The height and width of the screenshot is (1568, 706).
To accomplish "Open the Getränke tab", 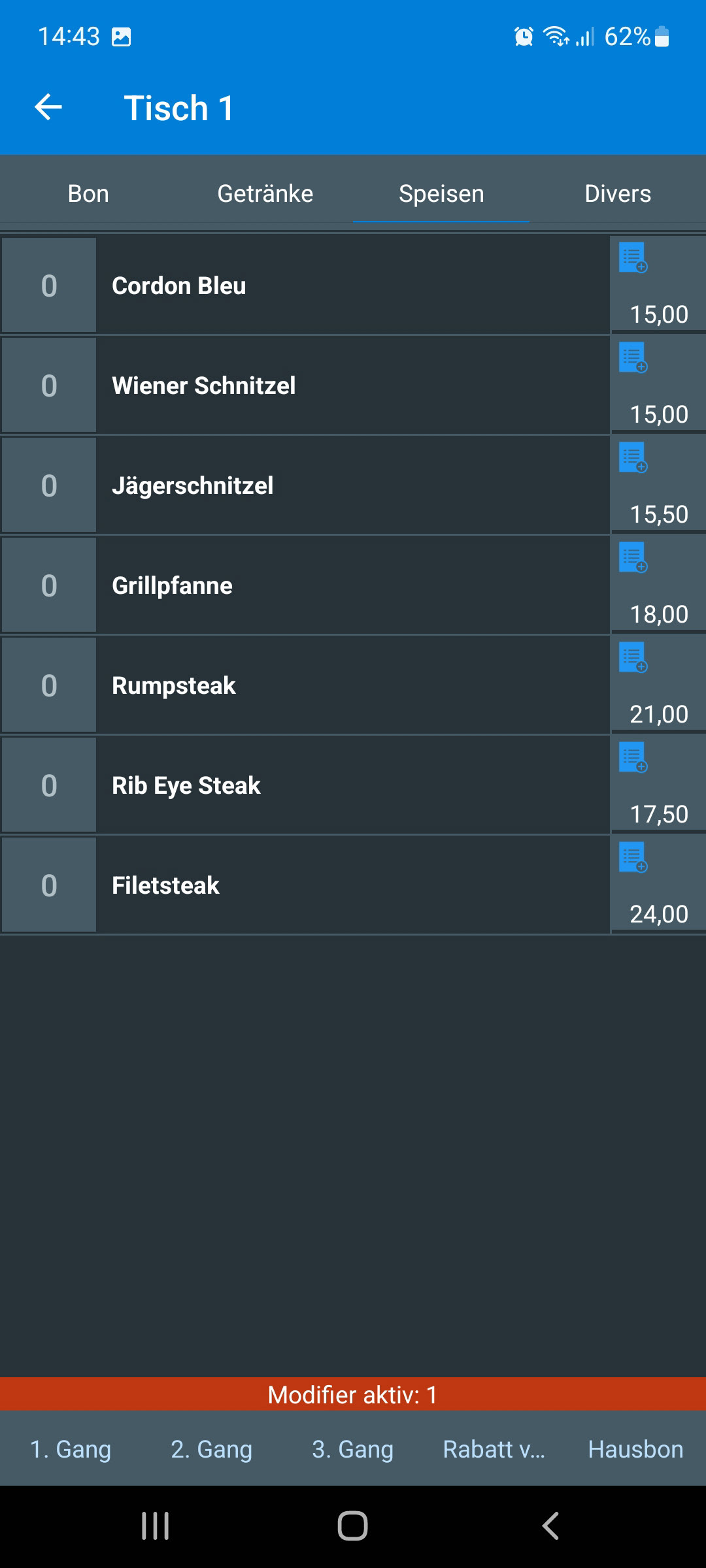I will (265, 193).
